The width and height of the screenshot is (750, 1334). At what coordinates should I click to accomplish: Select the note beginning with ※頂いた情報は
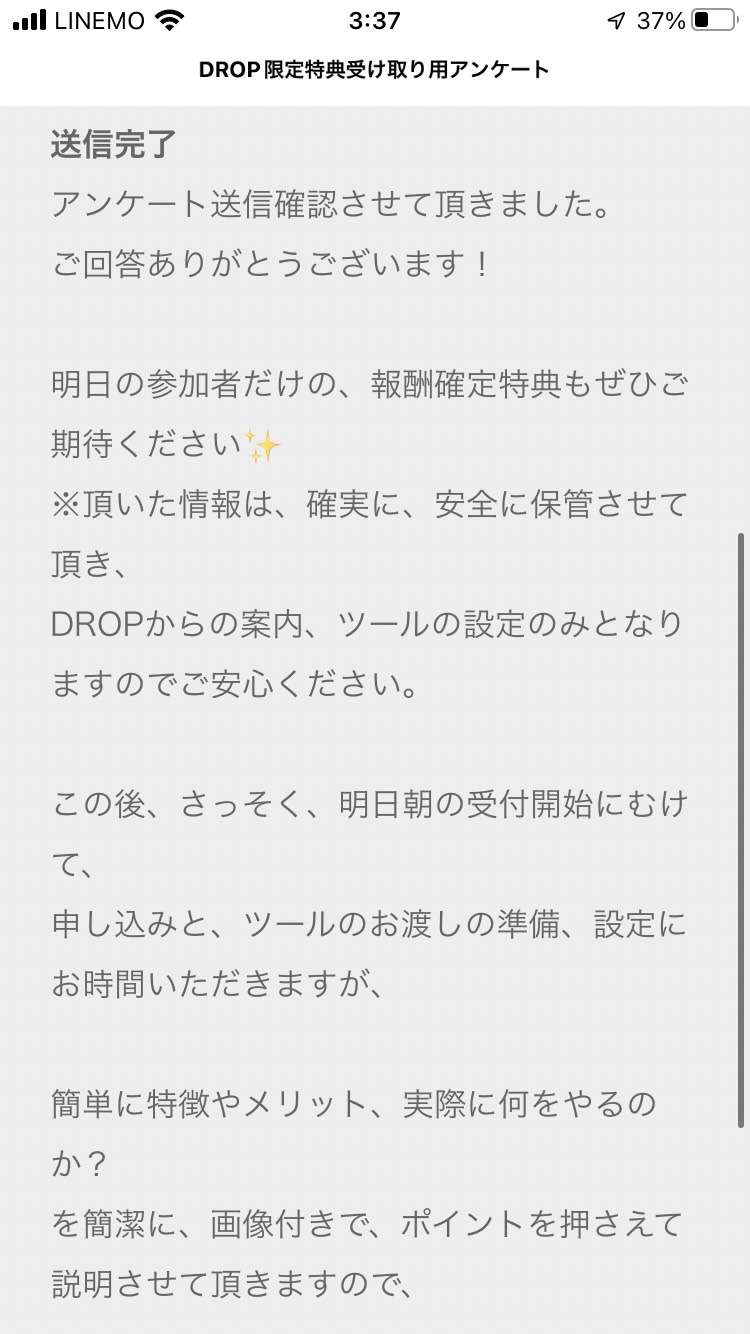(x=370, y=504)
